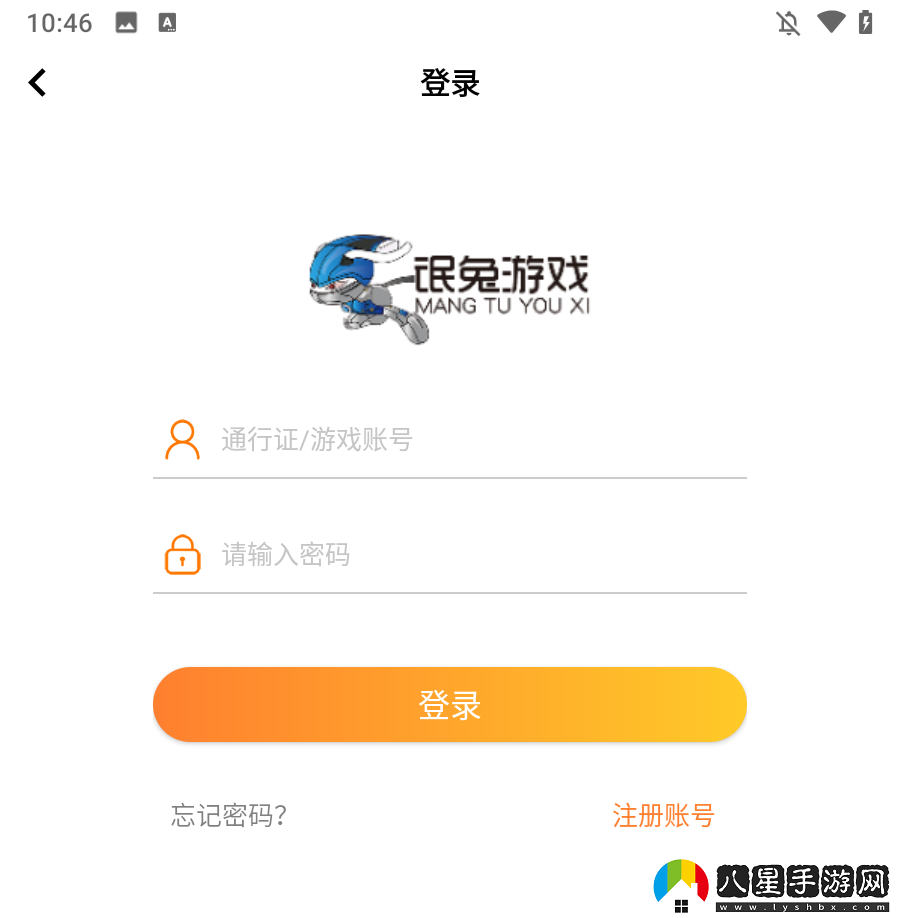The height and width of the screenshot is (918, 900).
Task: Open the 注册账号 registration link
Action: click(x=663, y=816)
